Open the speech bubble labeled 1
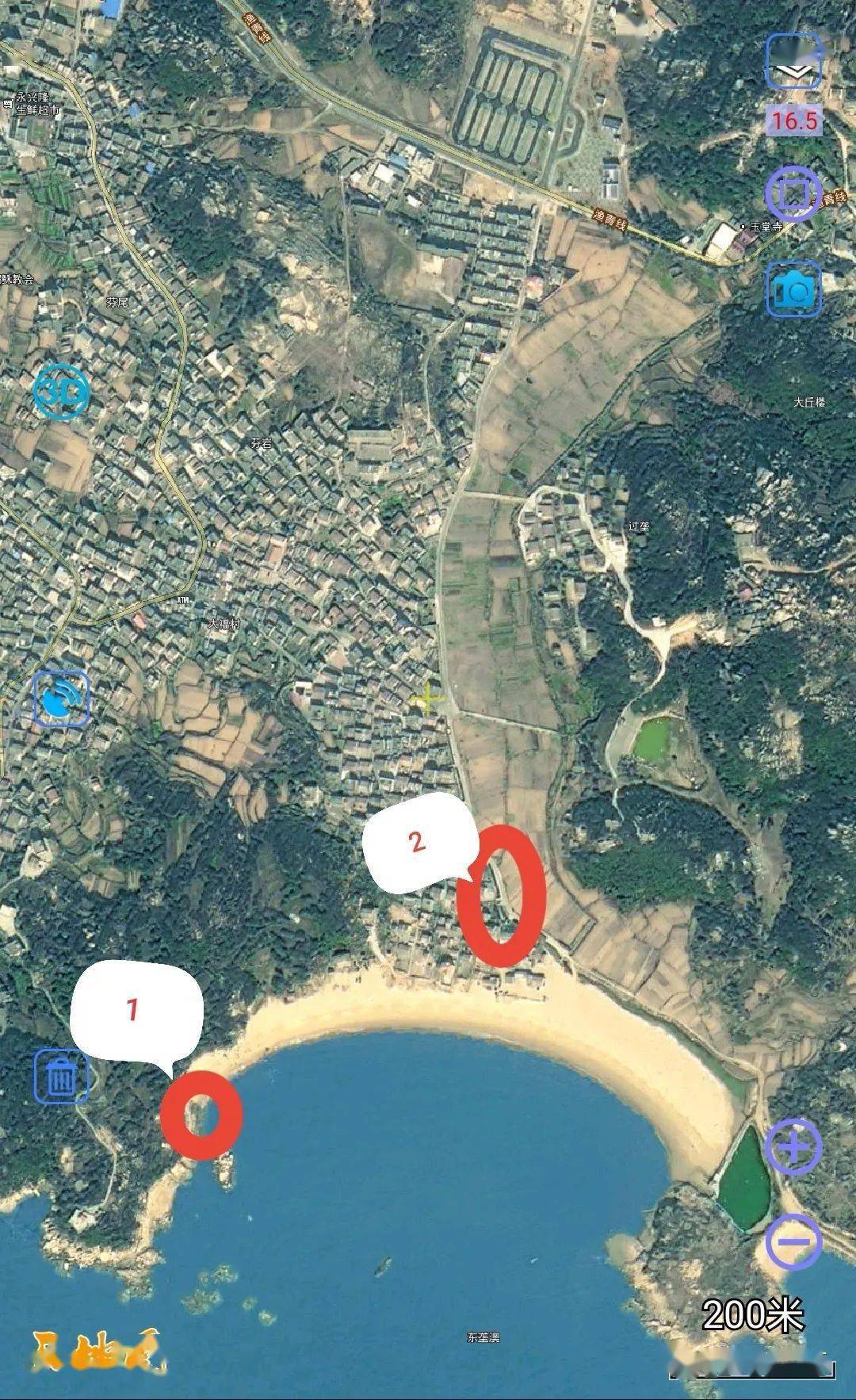856x1400 pixels. coord(134,1008)
